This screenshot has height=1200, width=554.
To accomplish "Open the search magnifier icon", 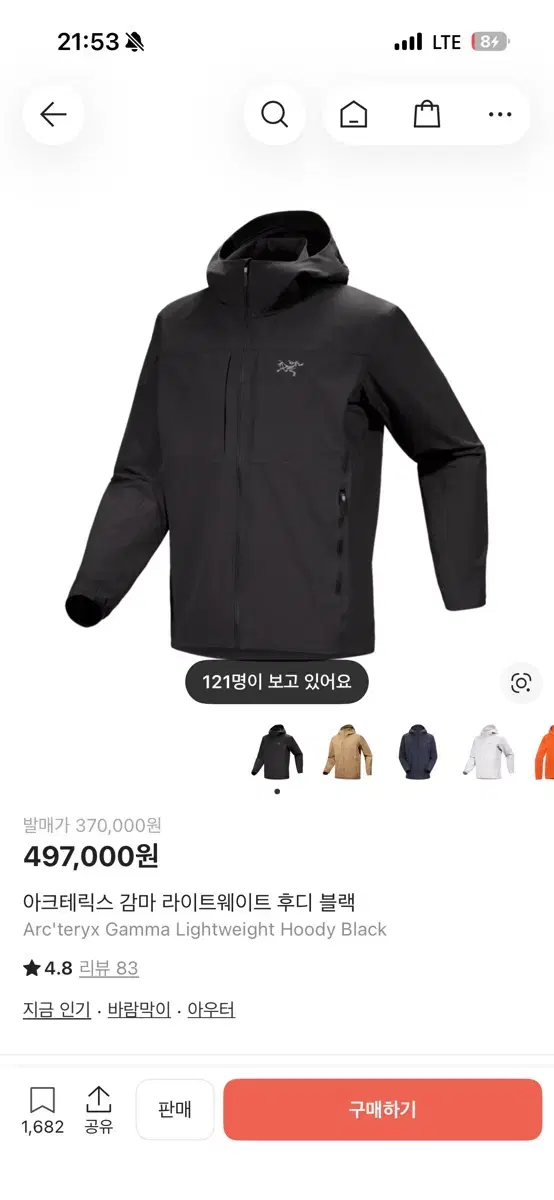I will click(x=274, y=114).
